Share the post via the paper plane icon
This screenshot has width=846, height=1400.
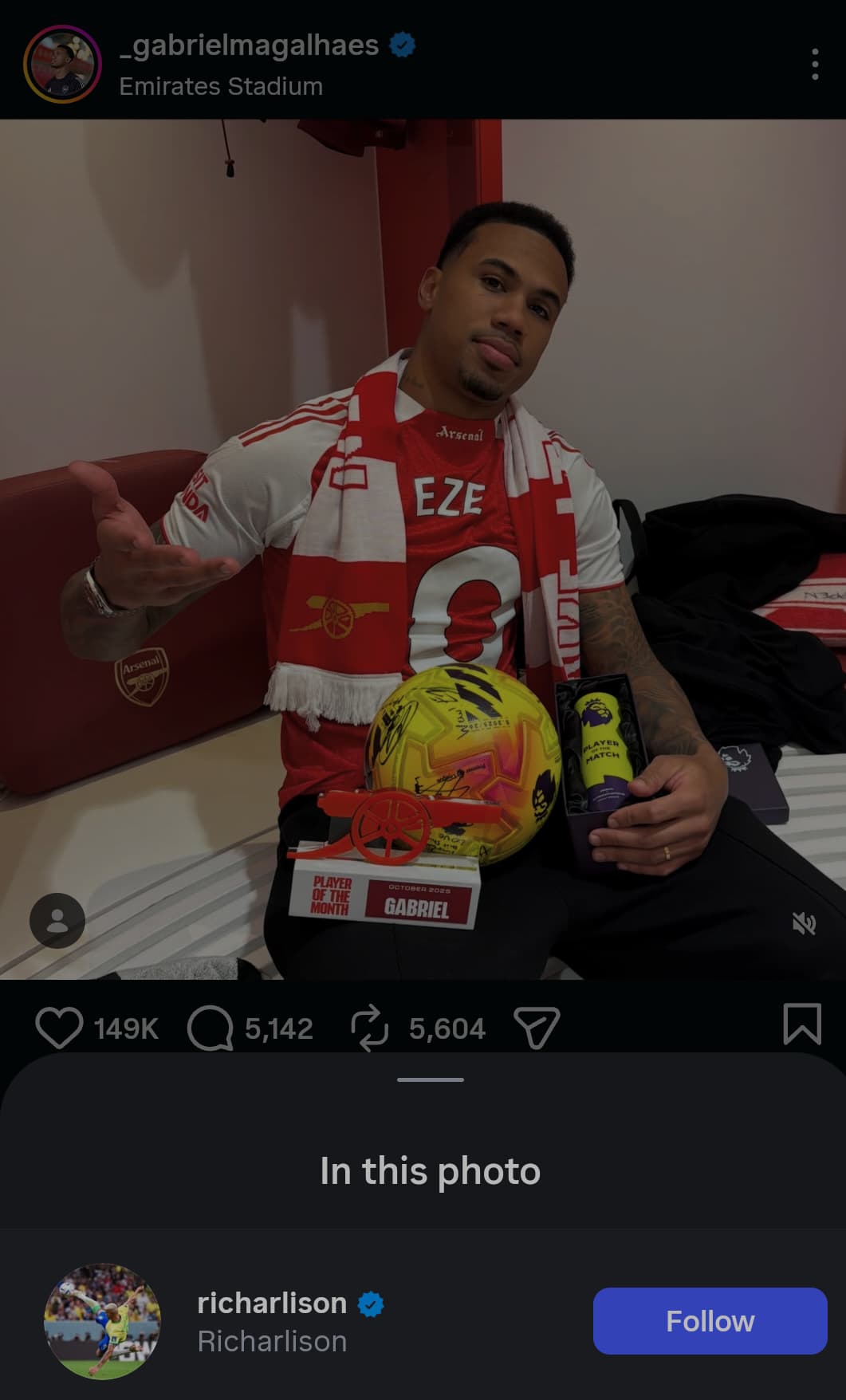pos(537,1028)
